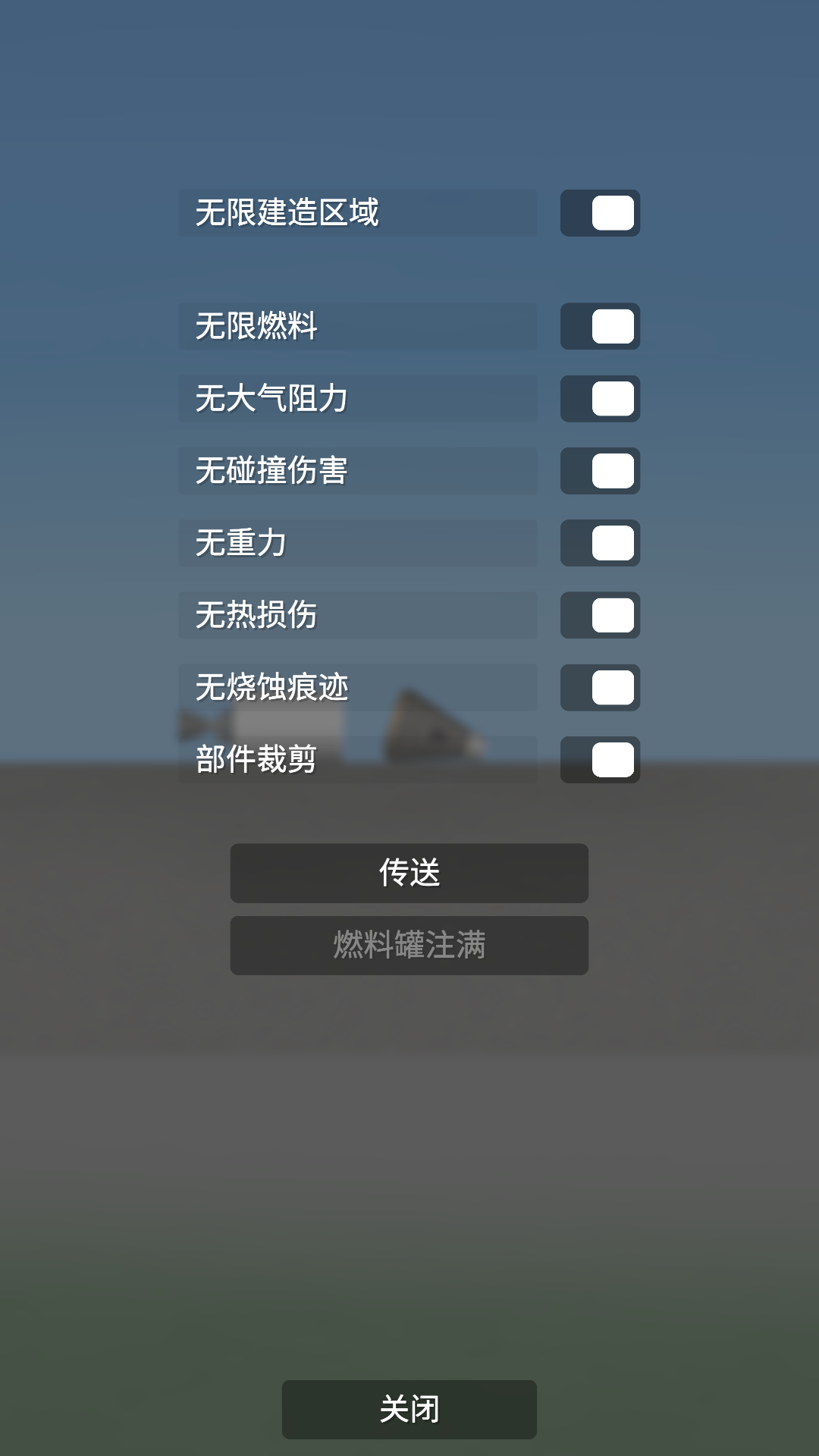
Task: Toggle the 无限建造区域 switch
Action: tap(600, 213)
